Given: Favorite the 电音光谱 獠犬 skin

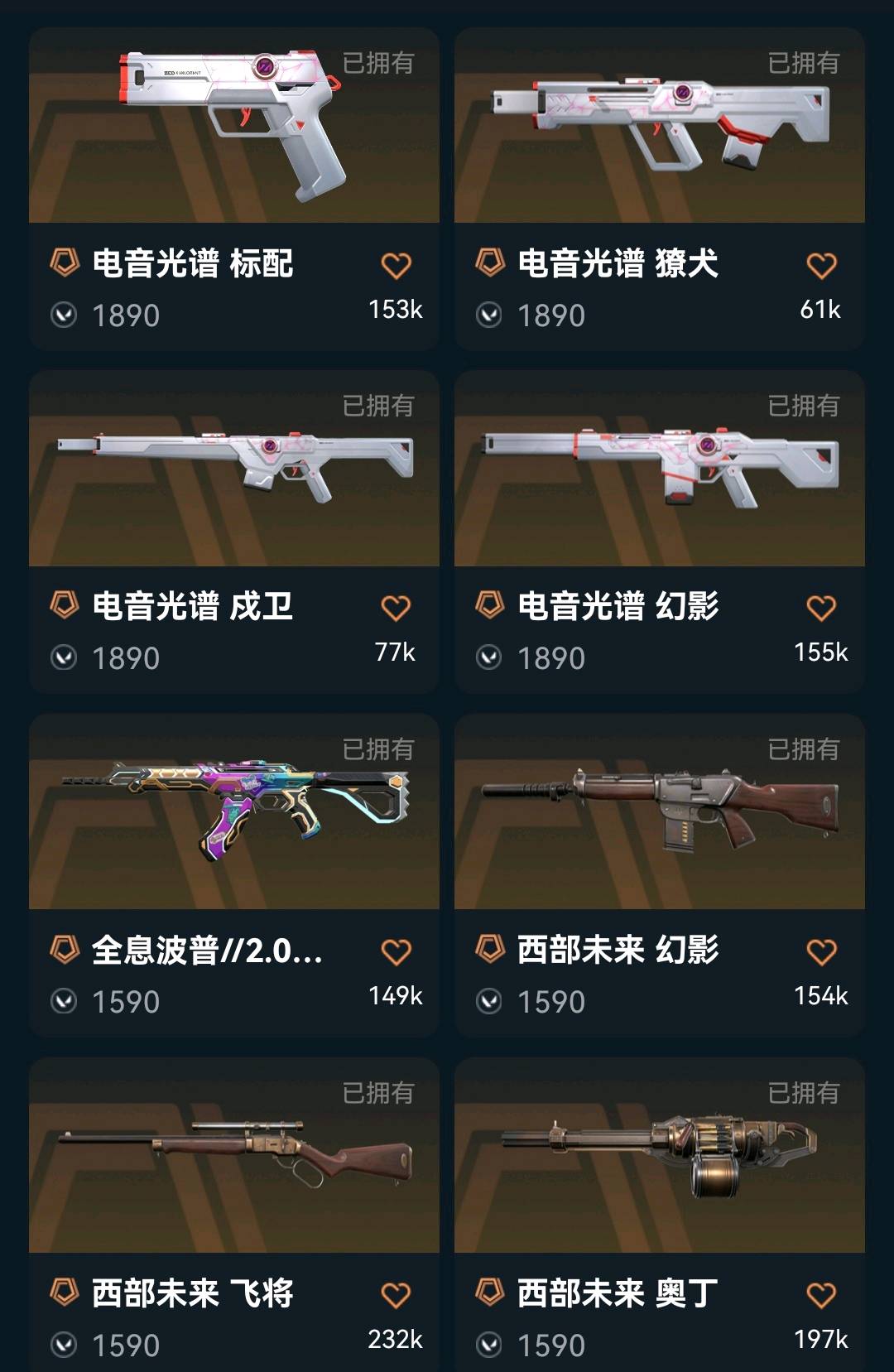Looking at the screenshot, I should (x=821, y=266).
